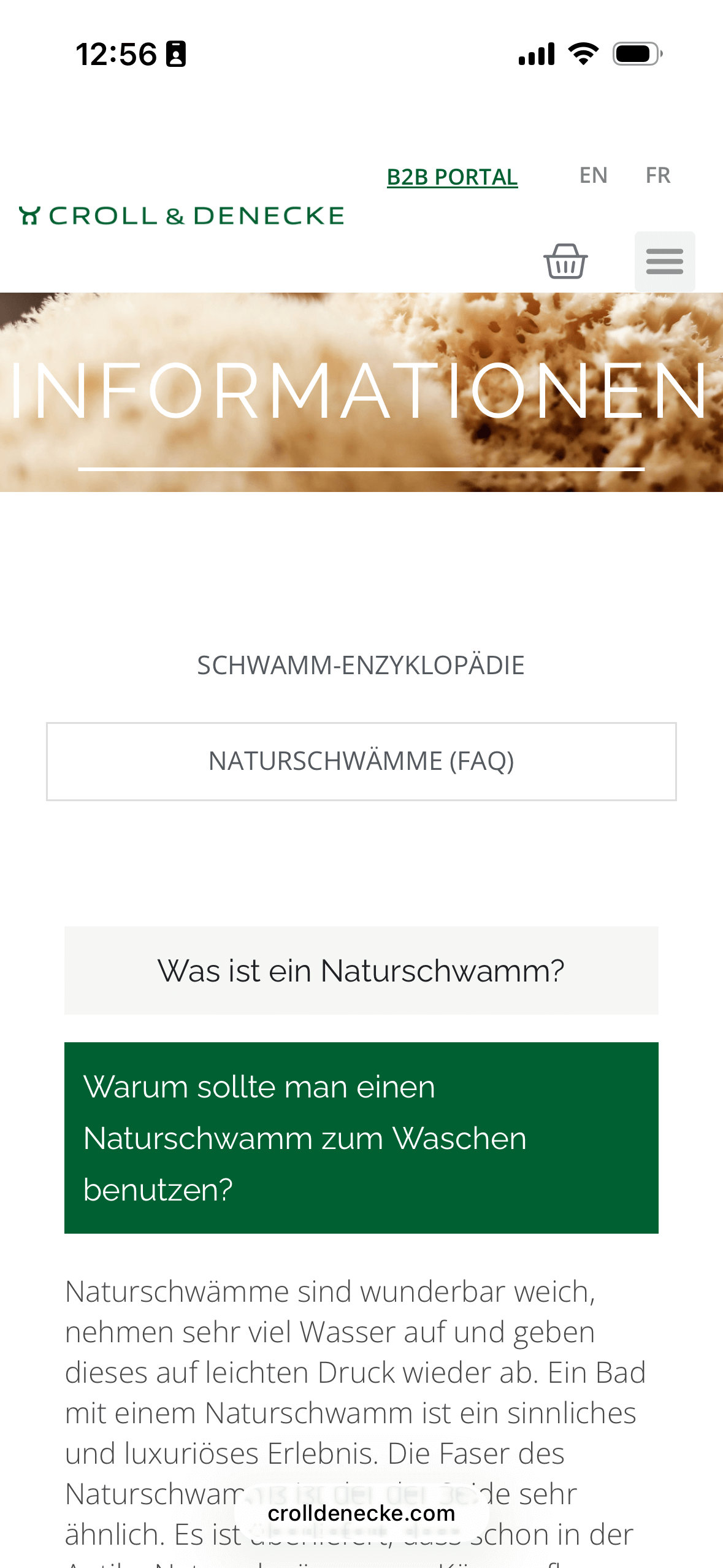This screenshot has width=723, height=1568.
Task: Switch site language to EN
Action: point(593,175)
